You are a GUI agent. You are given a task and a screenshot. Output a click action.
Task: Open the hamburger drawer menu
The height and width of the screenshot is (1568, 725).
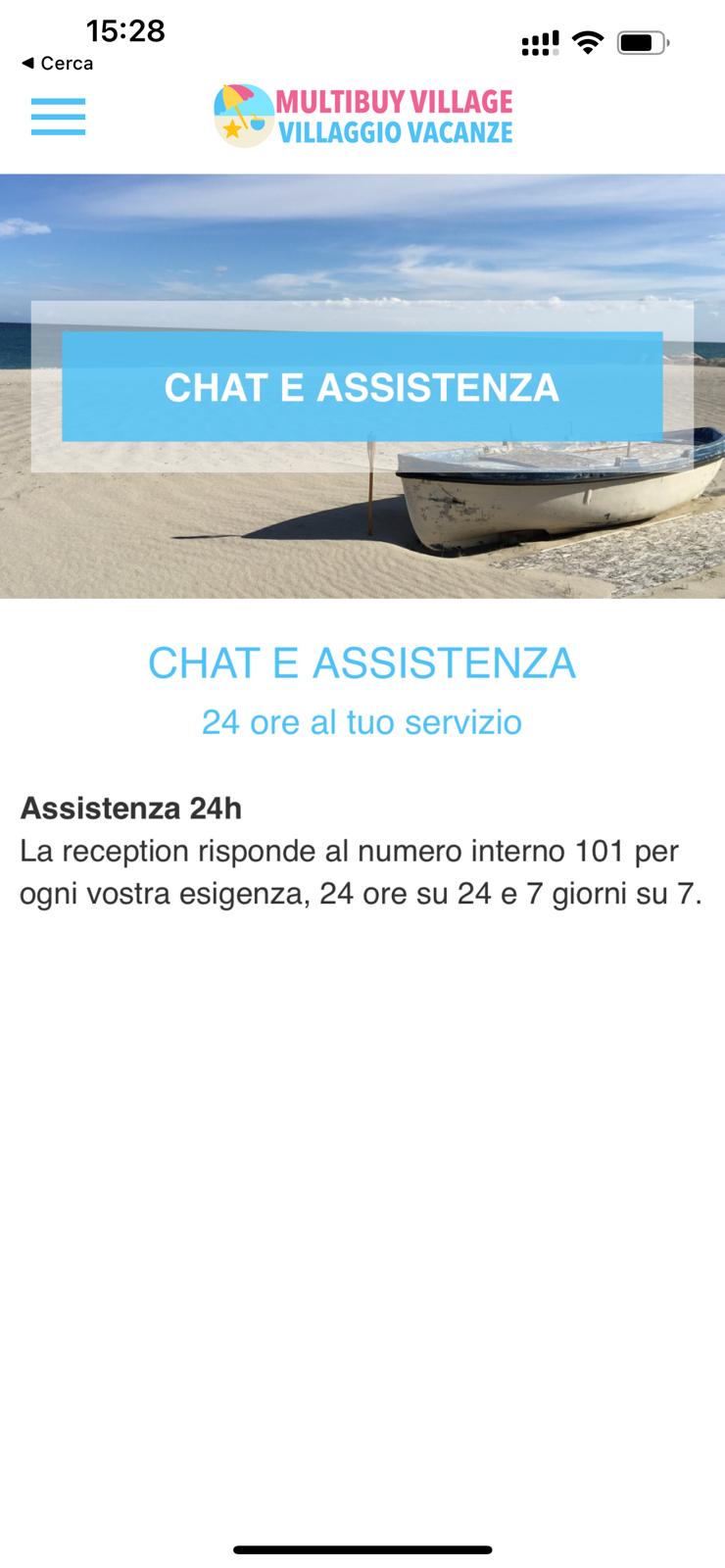[x=58, y=117]
